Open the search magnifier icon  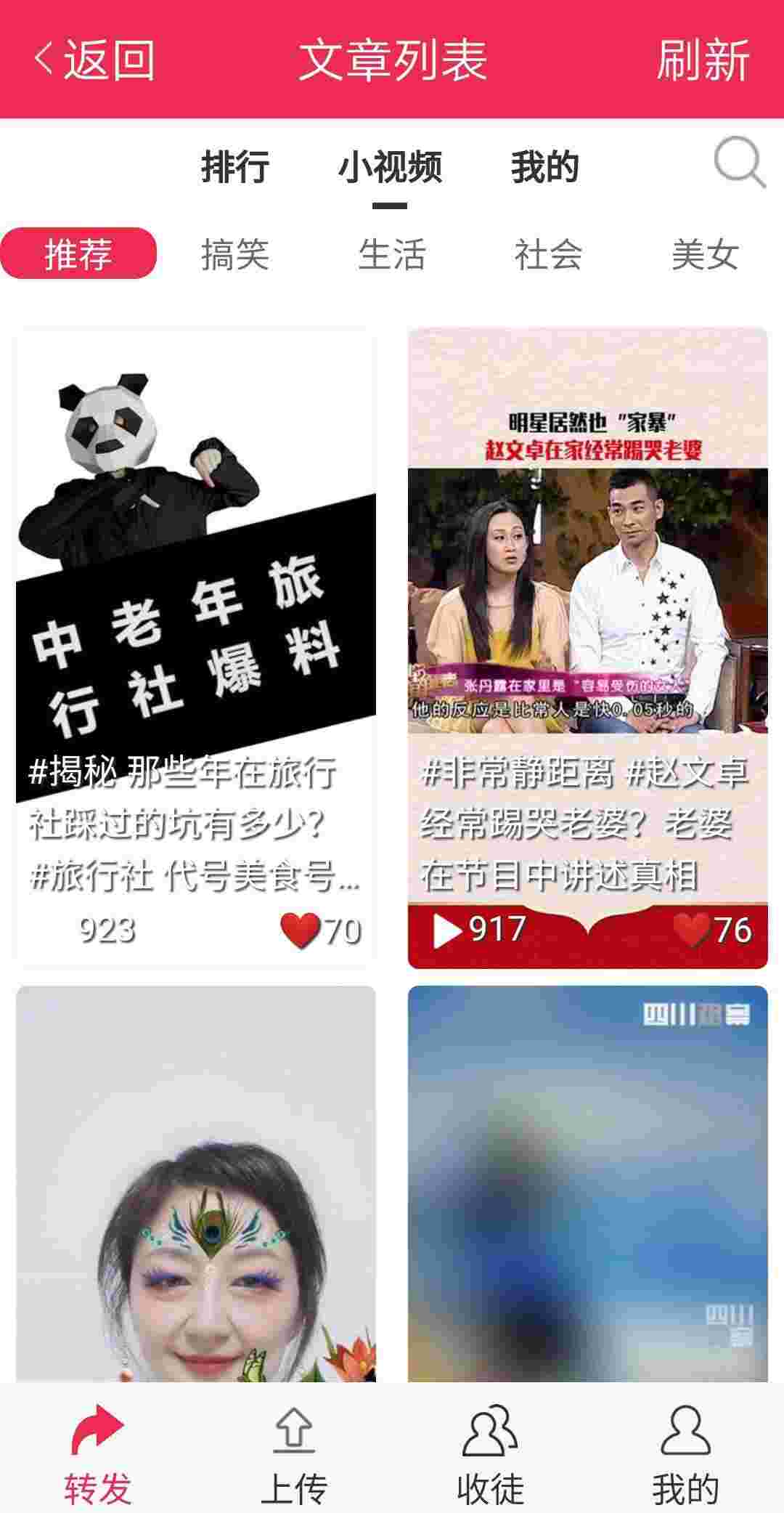coord(739,163)
